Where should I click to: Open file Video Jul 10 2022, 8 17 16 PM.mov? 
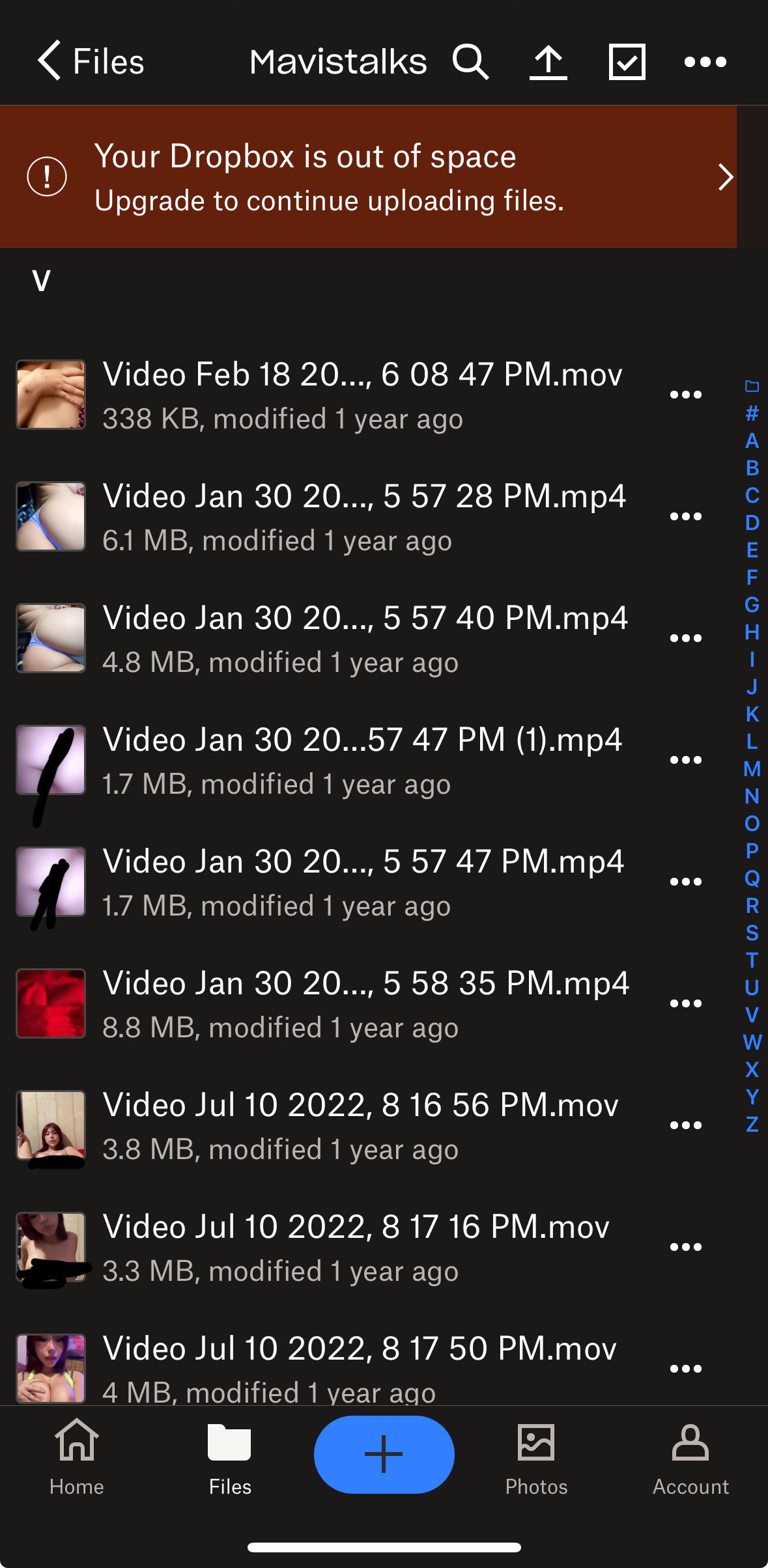pyautogui.click(x=356, y=1247)
